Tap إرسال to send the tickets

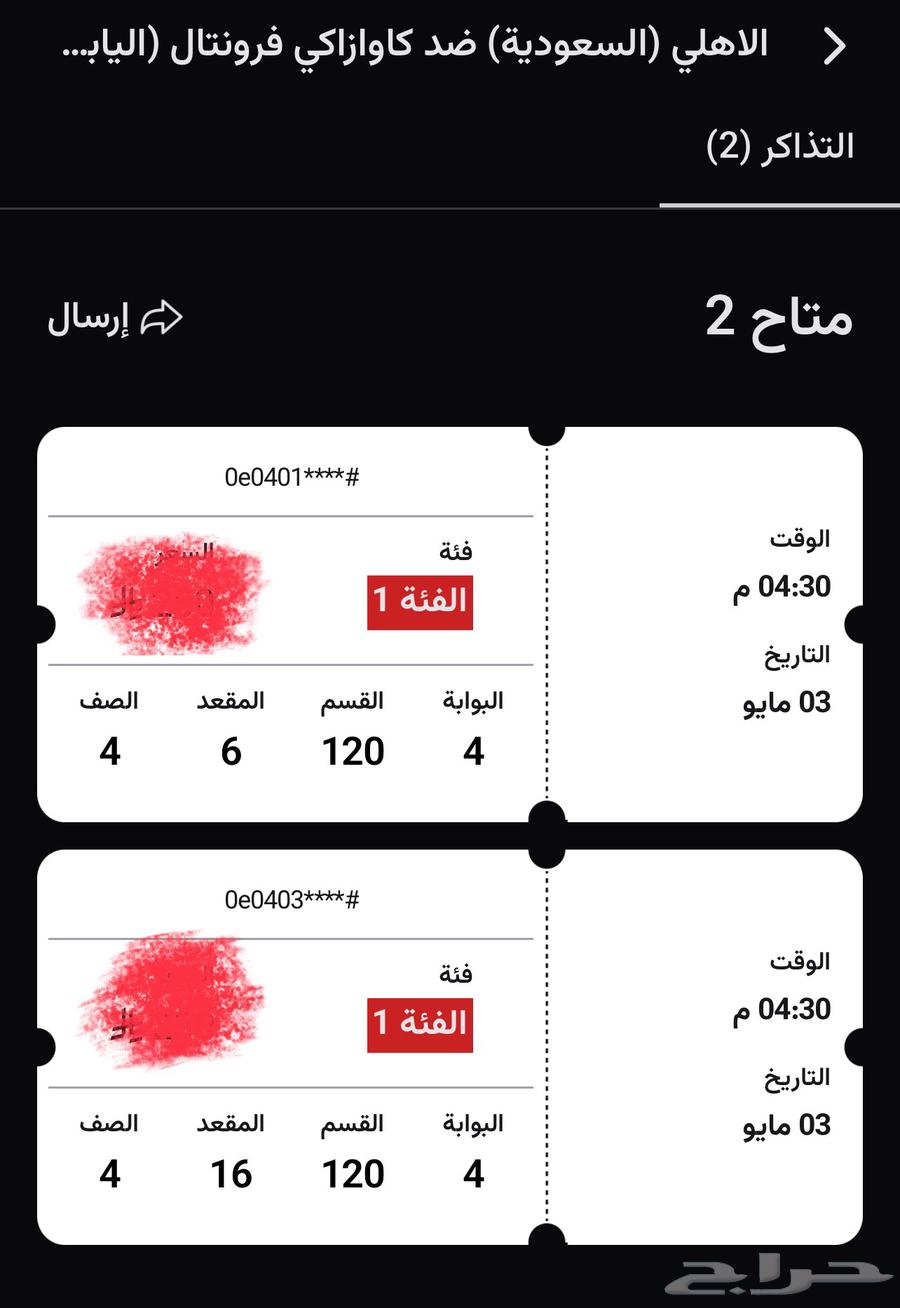click(x=115, y=319)
